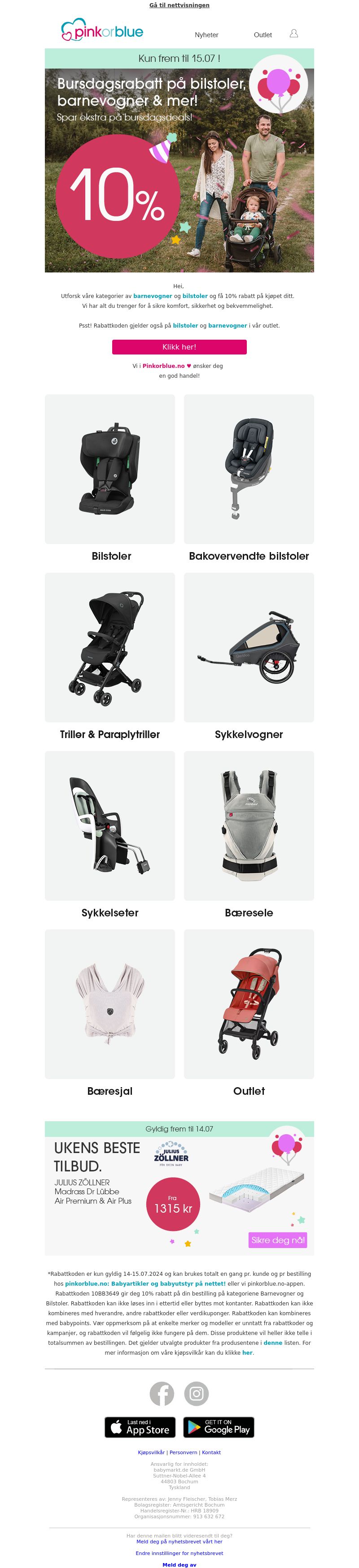View the Bæresjal category tile
359x1568 pixels.
click(109, 1004)
